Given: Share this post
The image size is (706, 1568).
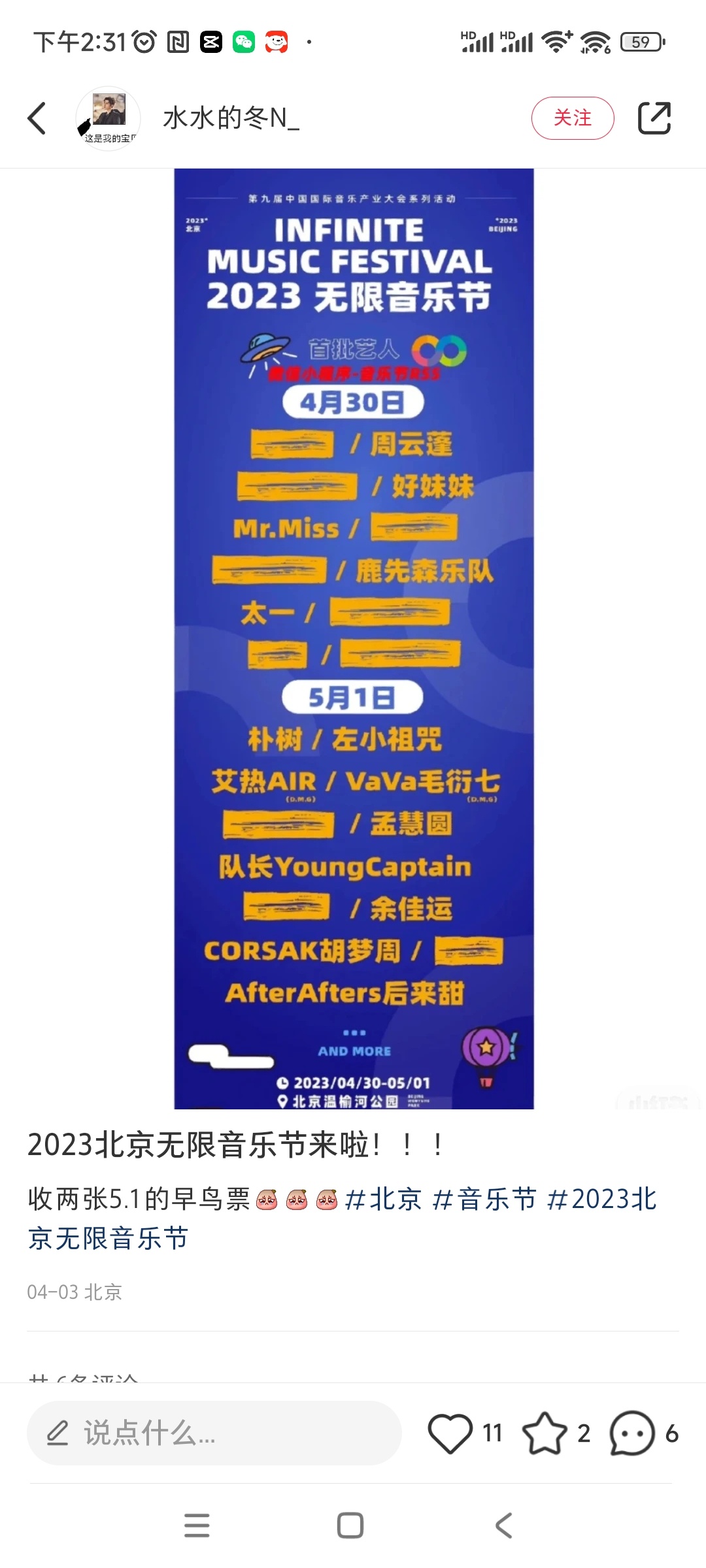Looking at the screenshot, I should pyautogui.click(x=654, y=118).
